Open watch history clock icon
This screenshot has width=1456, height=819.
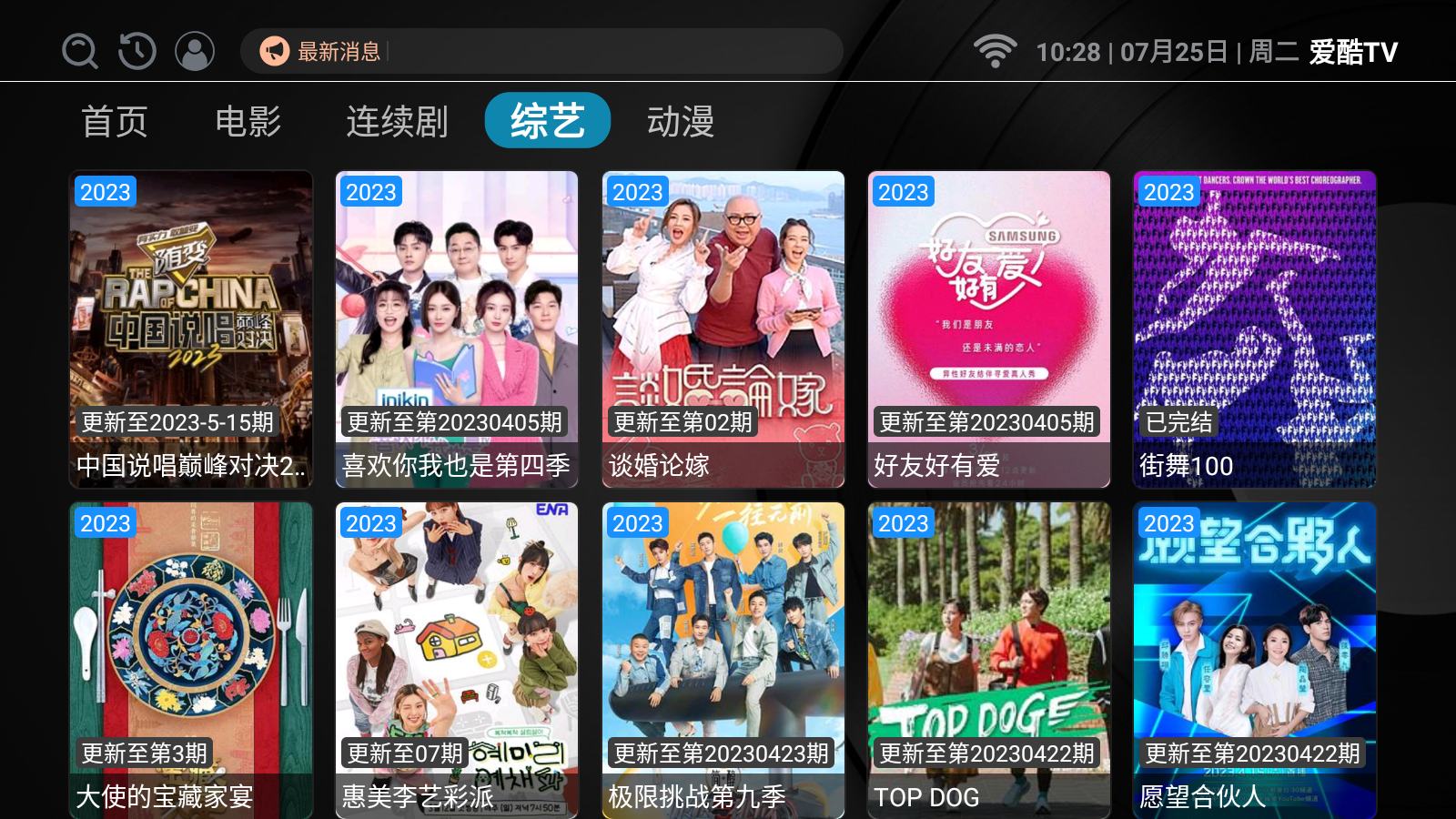(x=137, y=51)
